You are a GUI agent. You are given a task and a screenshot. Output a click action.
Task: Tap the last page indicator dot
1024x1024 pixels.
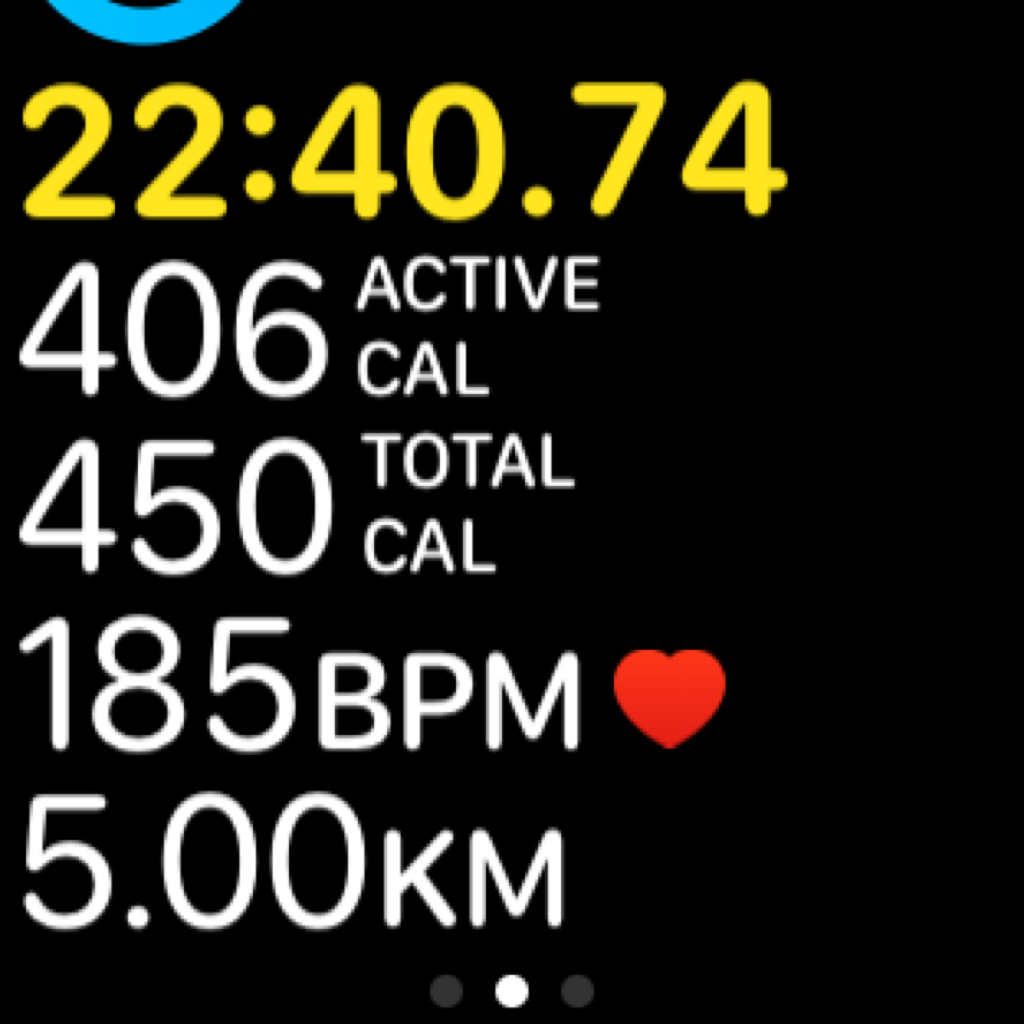tap(577, 991)
